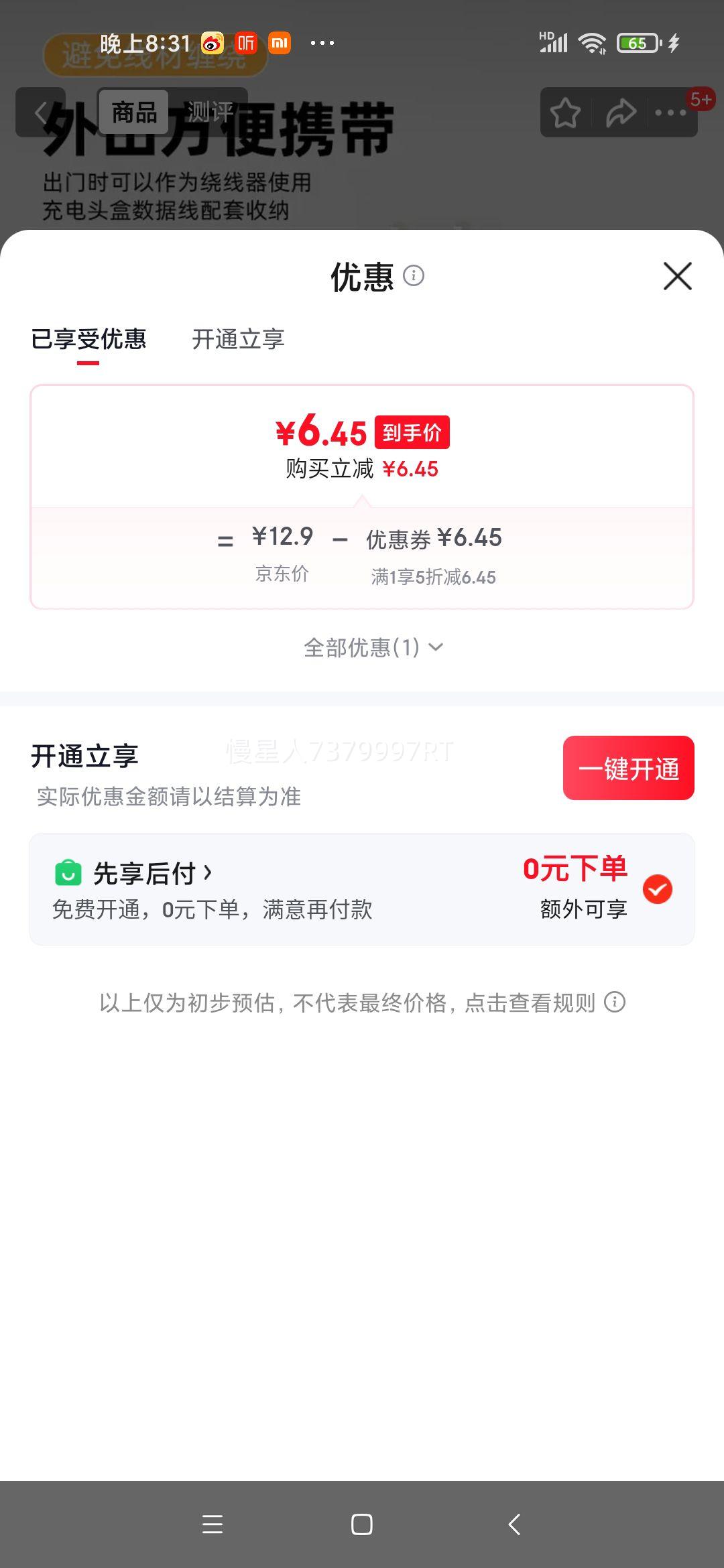The image size is (724, 1568).
Task: Close the 优惠 popup with the X
Action: coord(676,277)
